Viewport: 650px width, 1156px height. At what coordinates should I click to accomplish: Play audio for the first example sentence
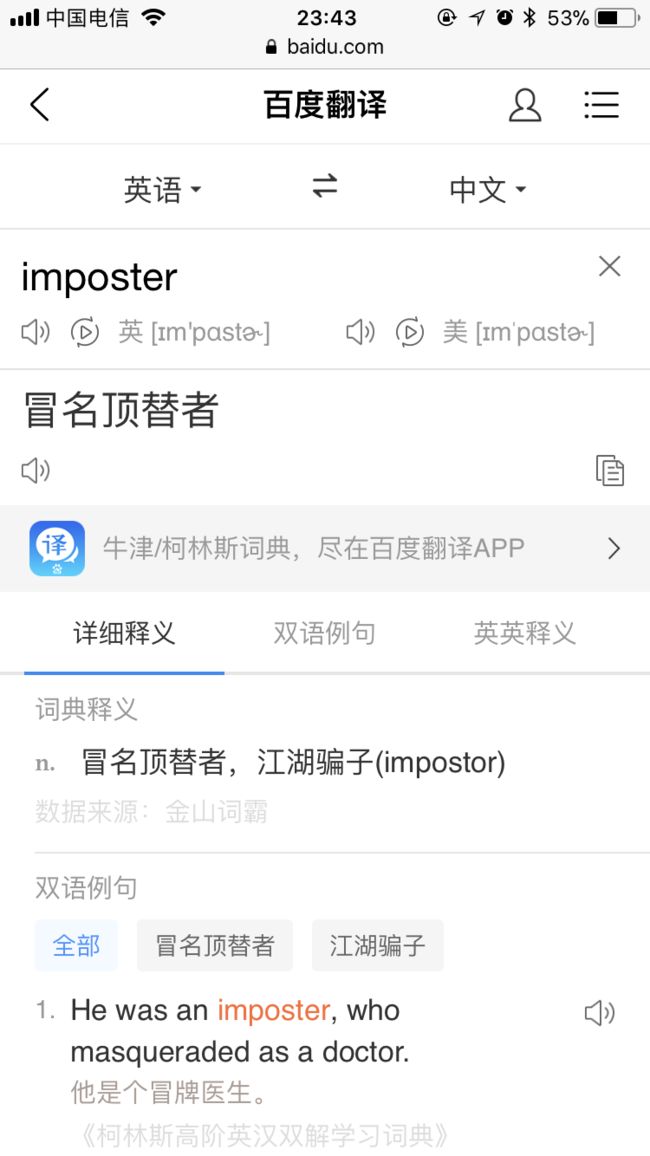click(599, 1013)
